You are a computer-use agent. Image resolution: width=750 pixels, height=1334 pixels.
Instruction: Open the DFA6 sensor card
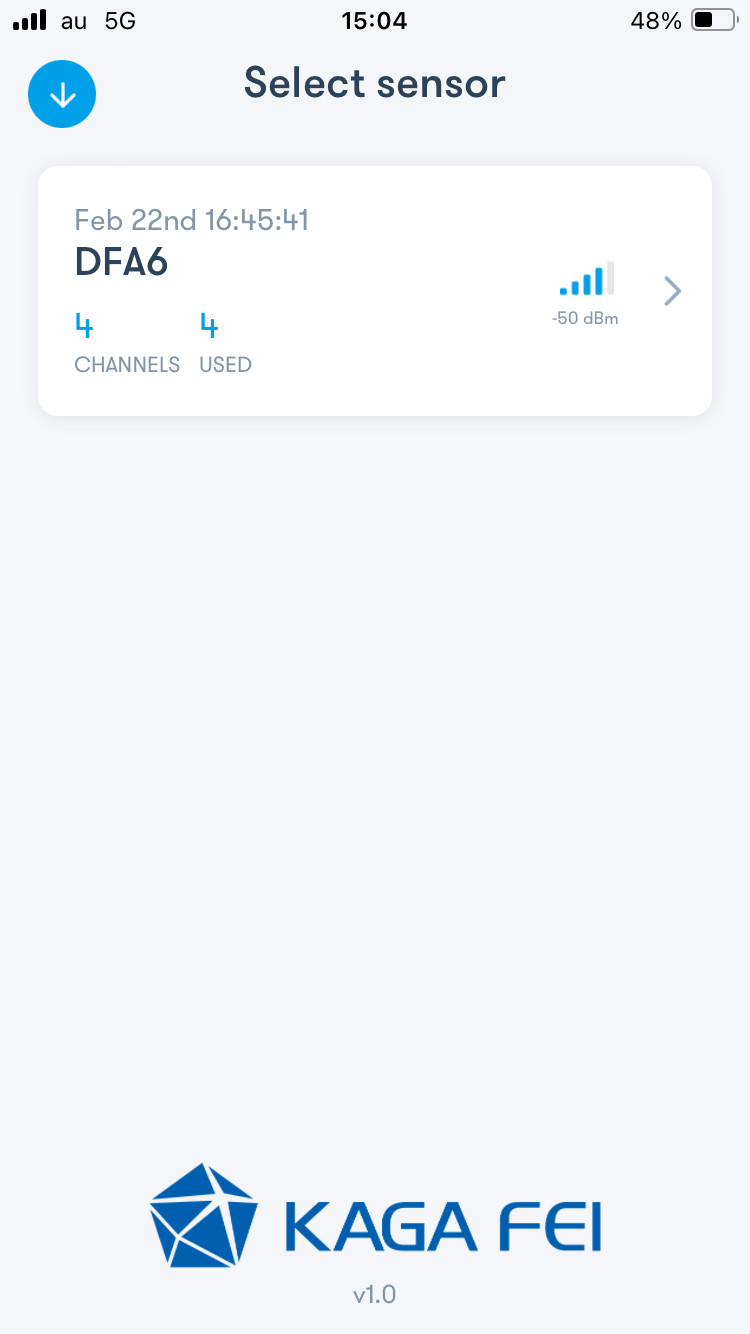point(374,291)
